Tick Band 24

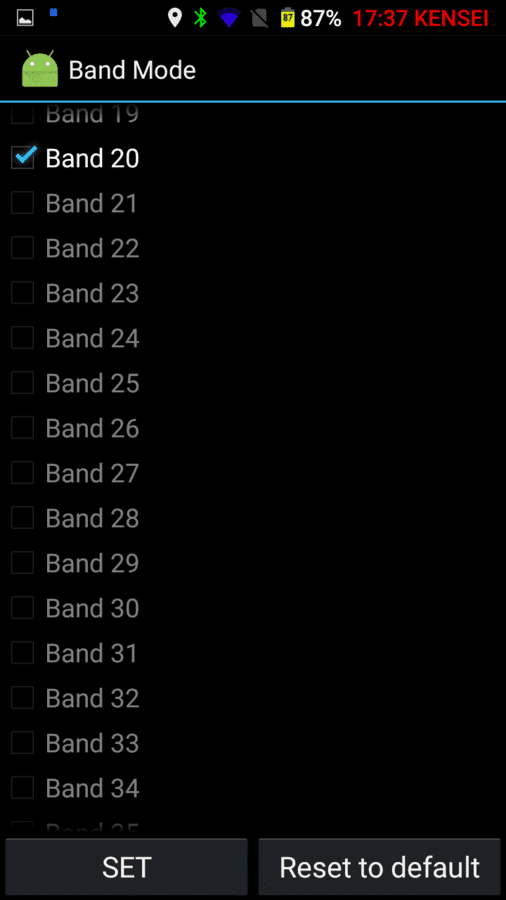(23, 338)
